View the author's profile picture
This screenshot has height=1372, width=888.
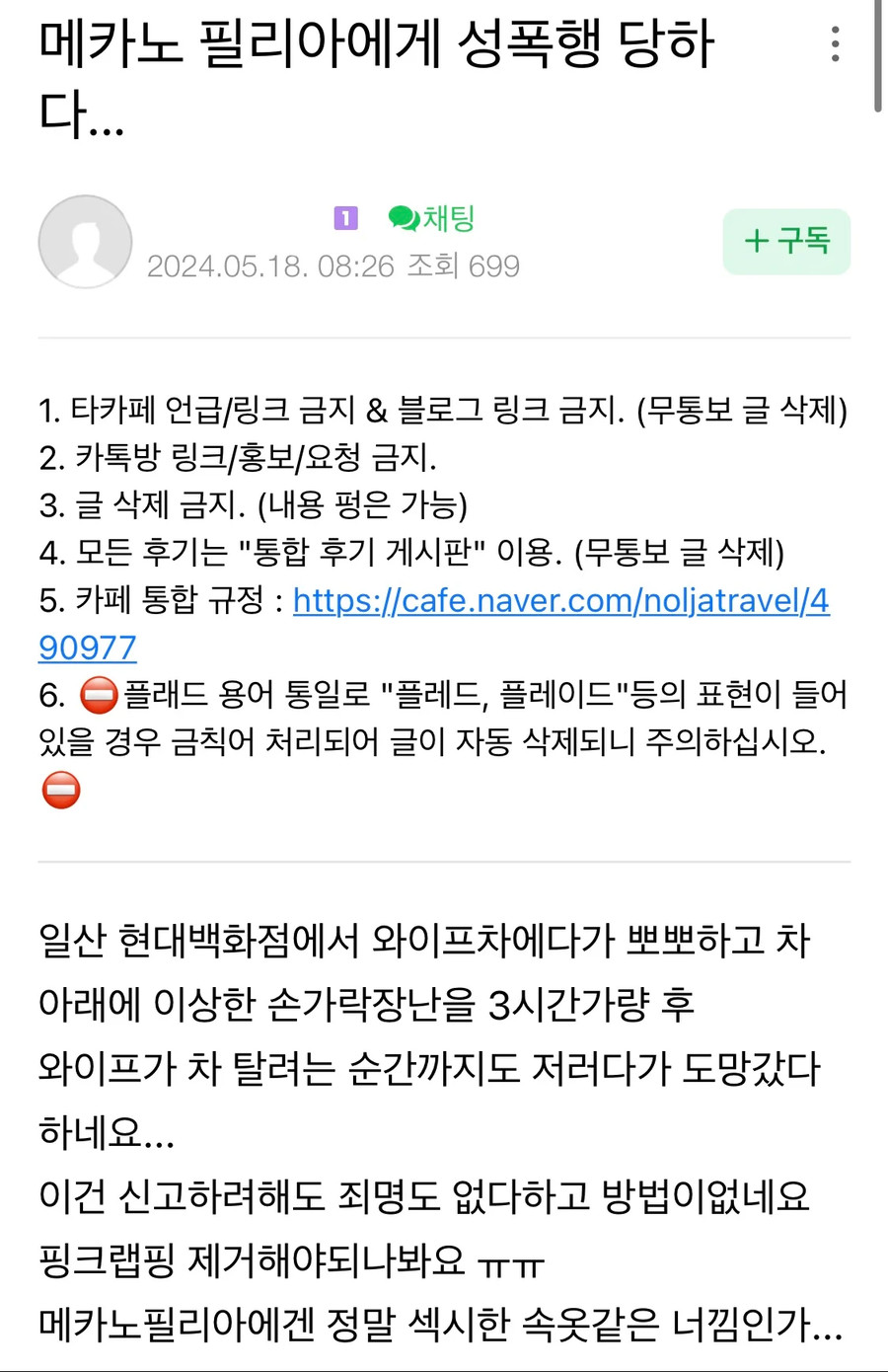[x=85, y=242]
